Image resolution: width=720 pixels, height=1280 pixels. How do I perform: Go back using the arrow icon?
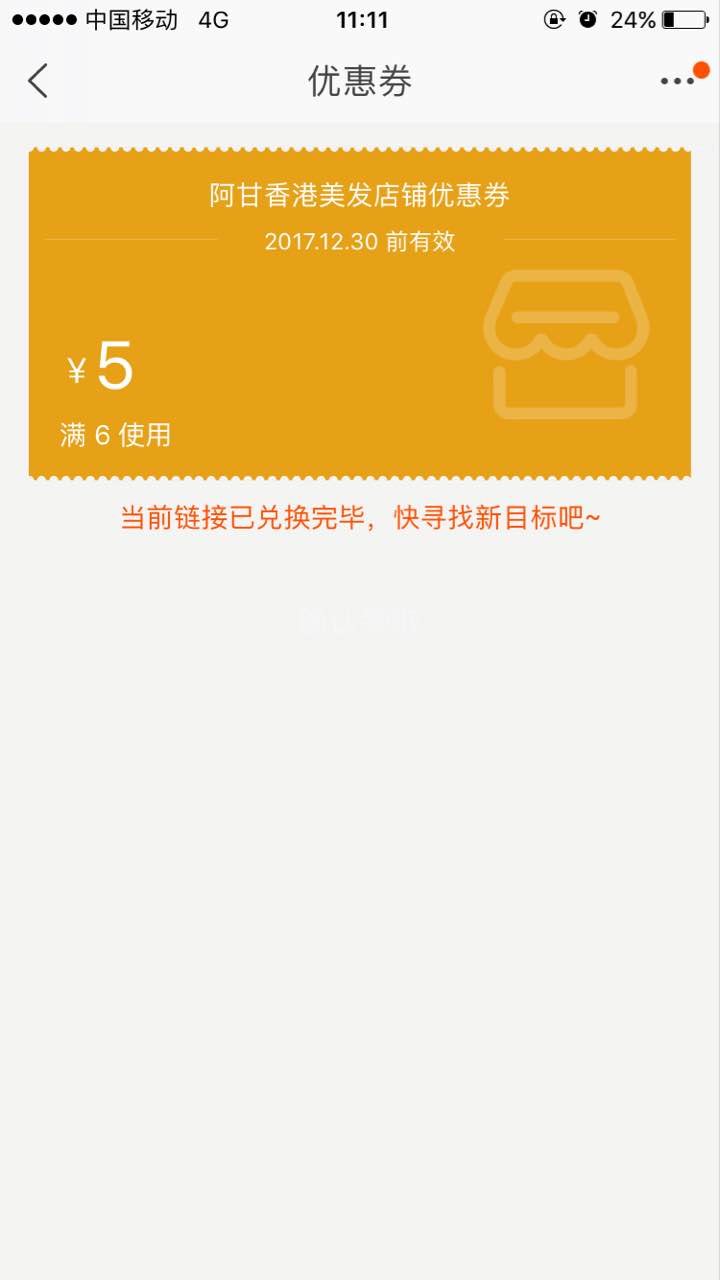click(38, 81)
